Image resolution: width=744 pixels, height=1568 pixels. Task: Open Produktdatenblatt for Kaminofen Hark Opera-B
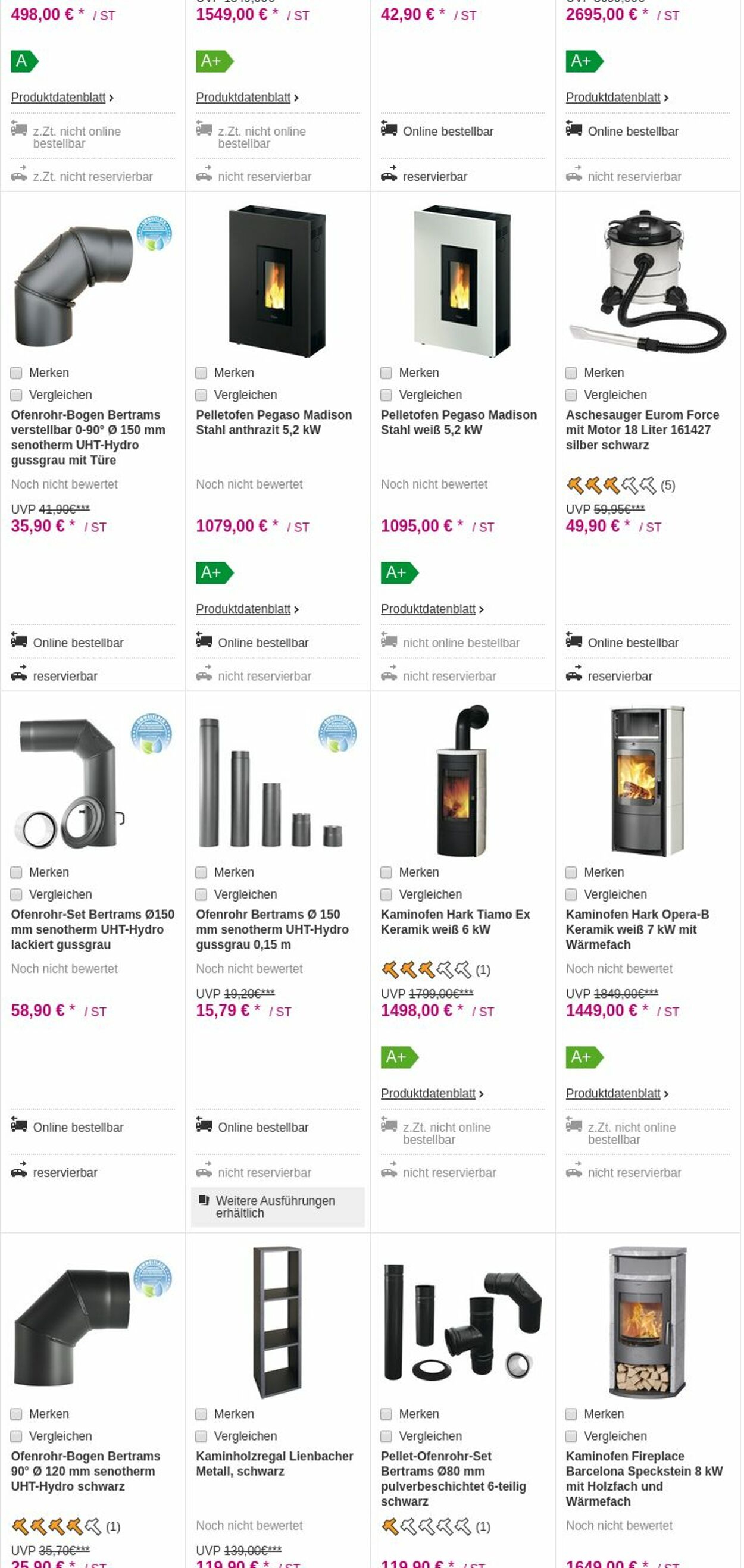click(x=614, y=1094)
